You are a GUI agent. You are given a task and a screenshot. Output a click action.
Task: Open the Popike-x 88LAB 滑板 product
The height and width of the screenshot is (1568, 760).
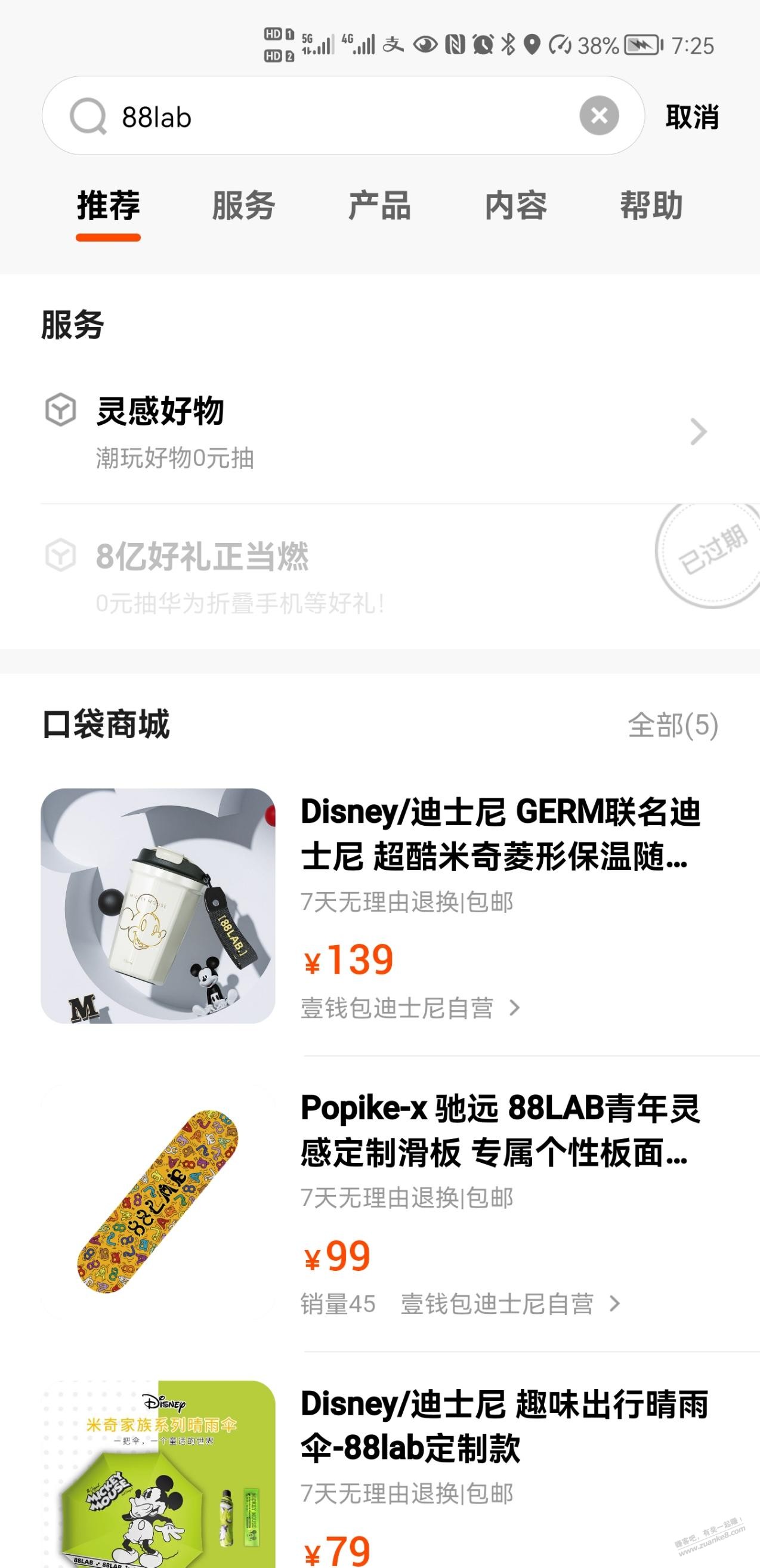click(x=499, y=1129)
